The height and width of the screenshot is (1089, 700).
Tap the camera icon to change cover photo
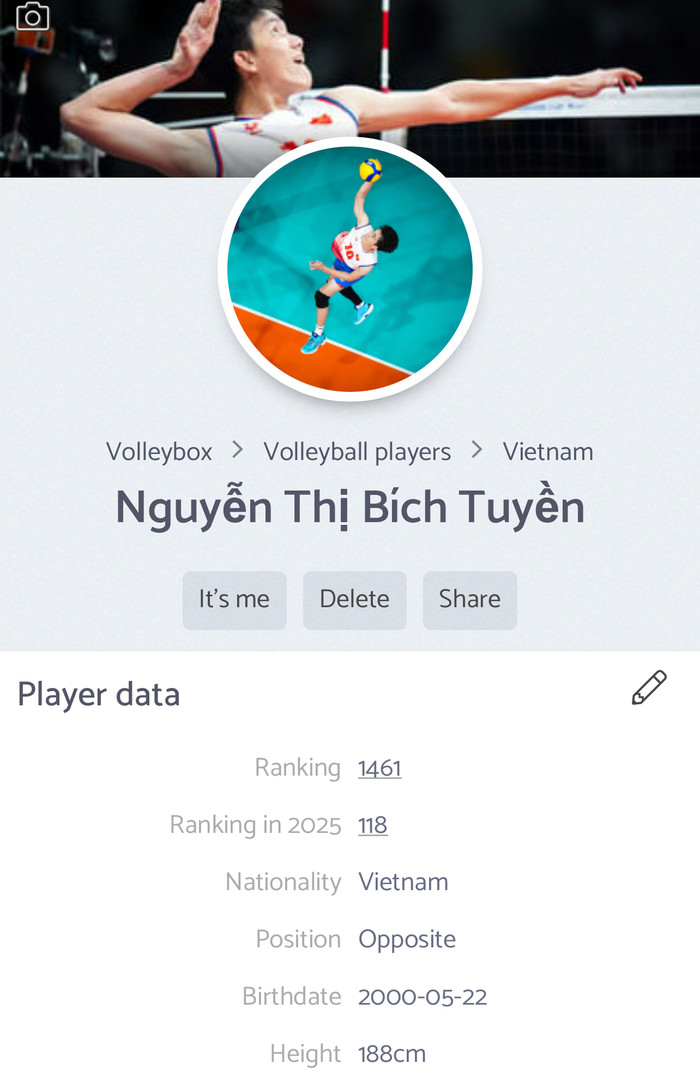click(x=33, y=16)
